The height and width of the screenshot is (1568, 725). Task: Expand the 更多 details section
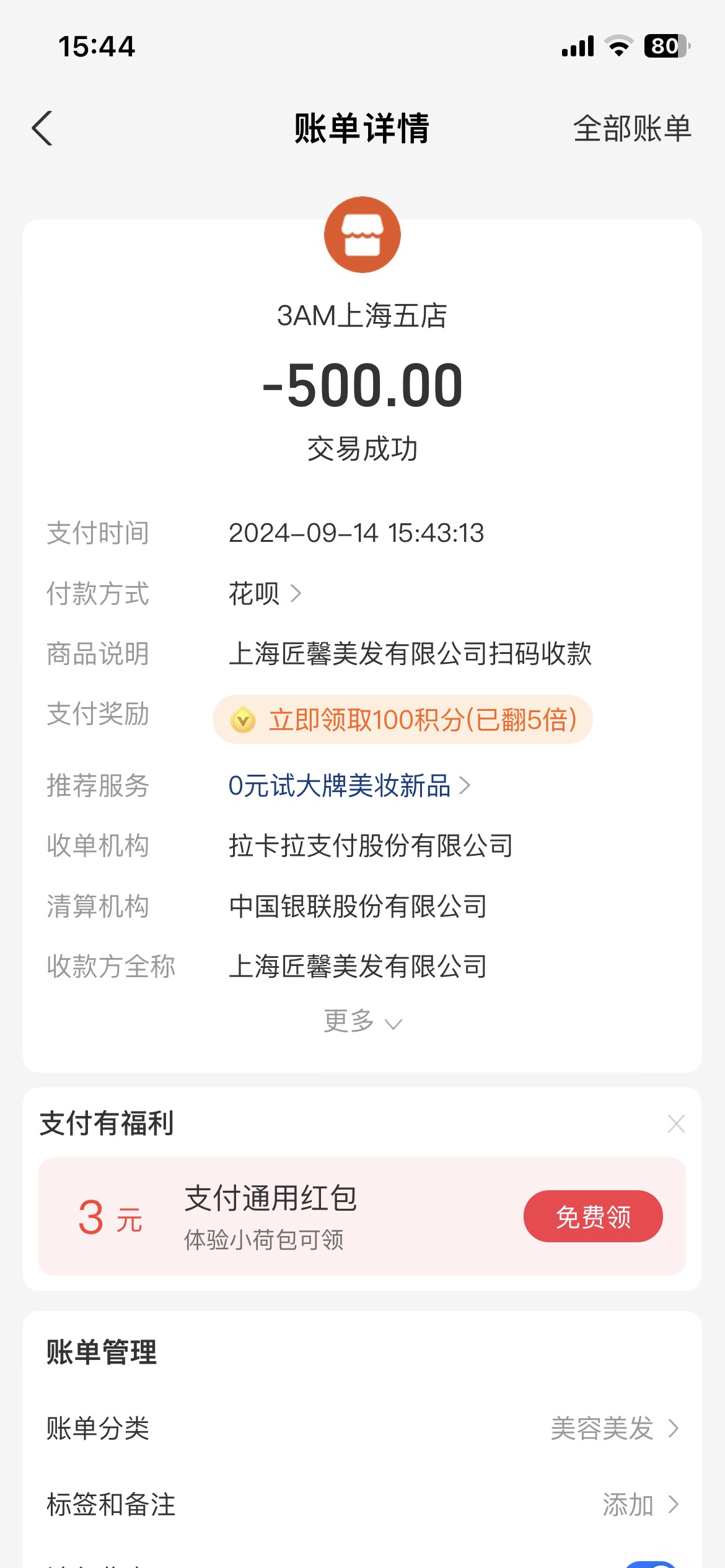pos(362,1021)
